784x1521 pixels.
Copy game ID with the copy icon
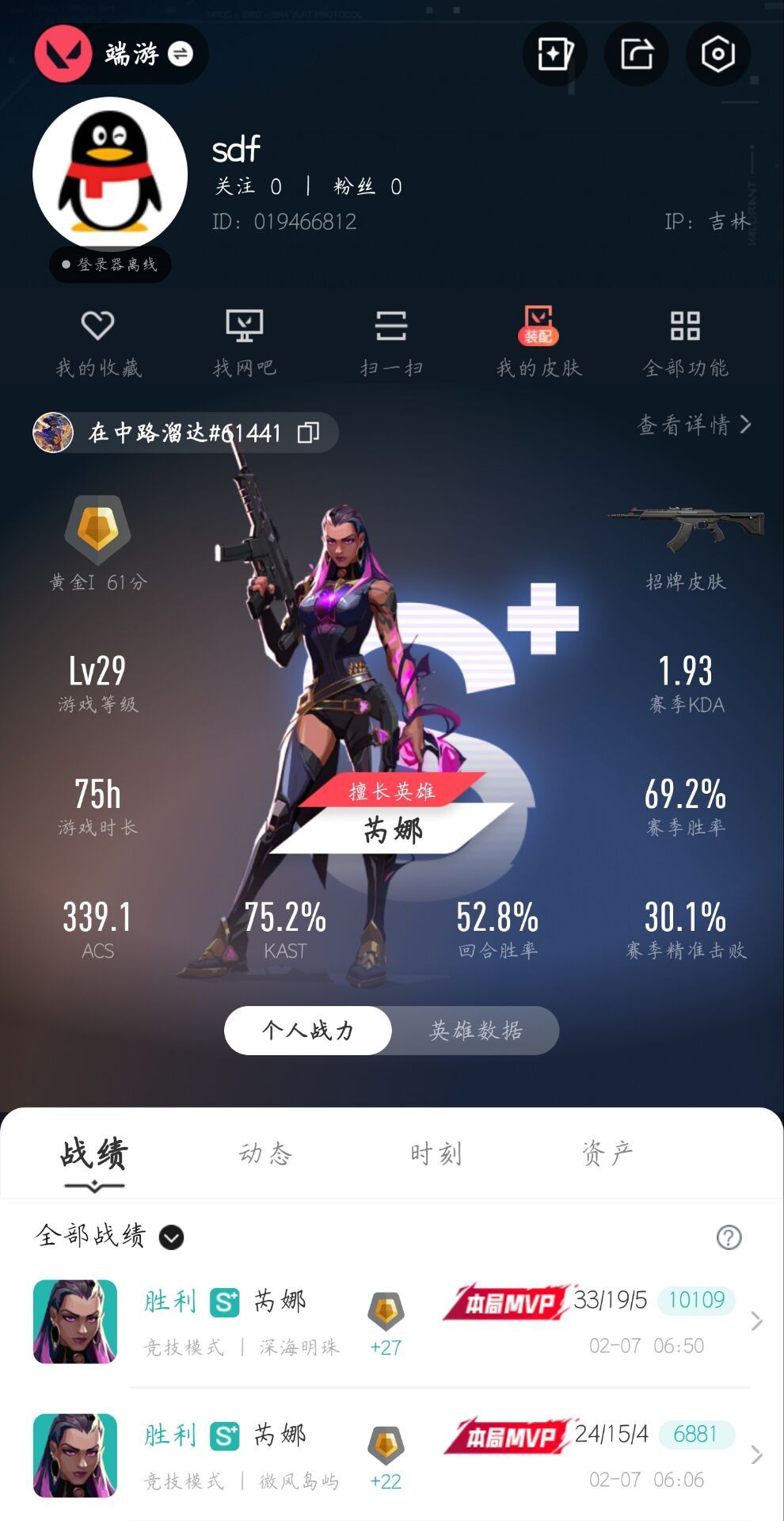[310, 433]
